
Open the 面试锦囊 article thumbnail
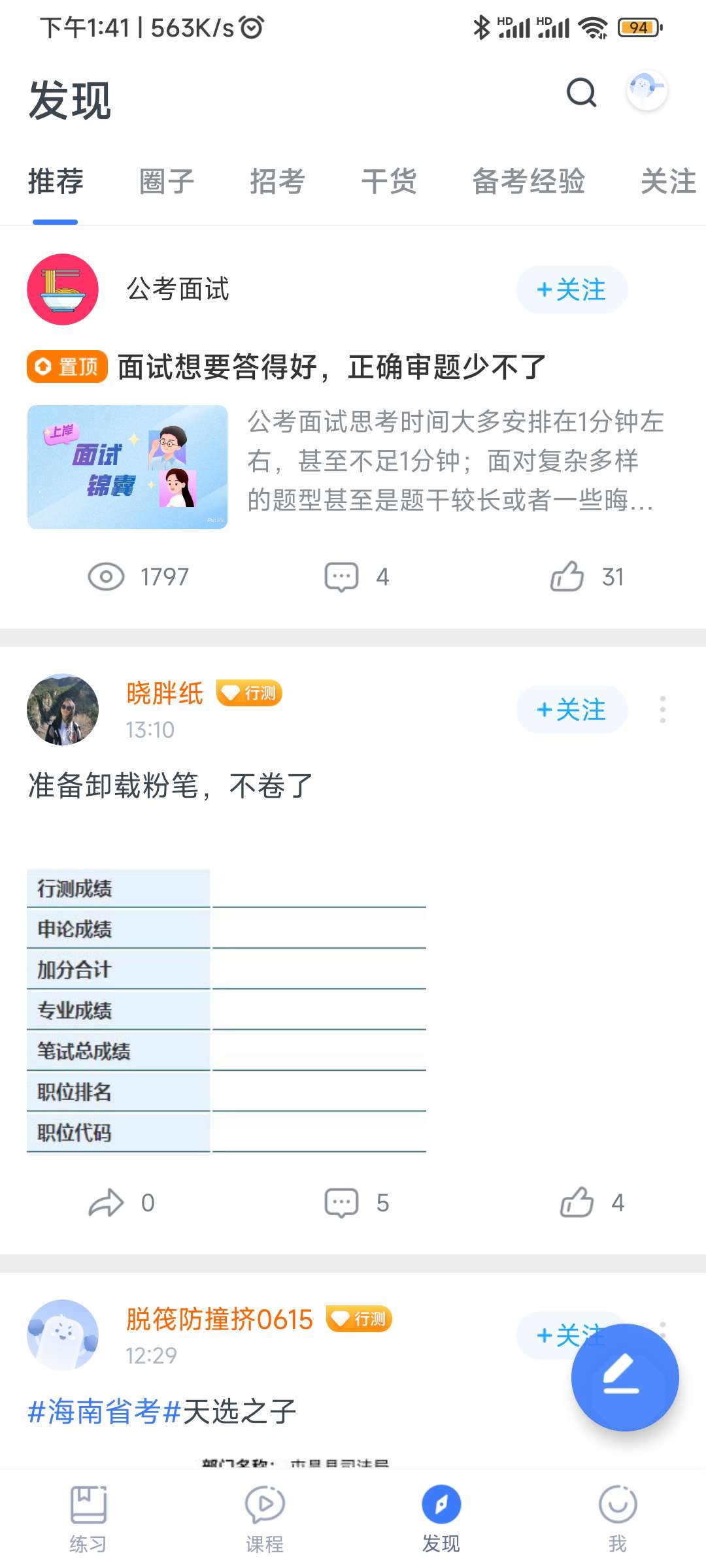tap(127, 466)
